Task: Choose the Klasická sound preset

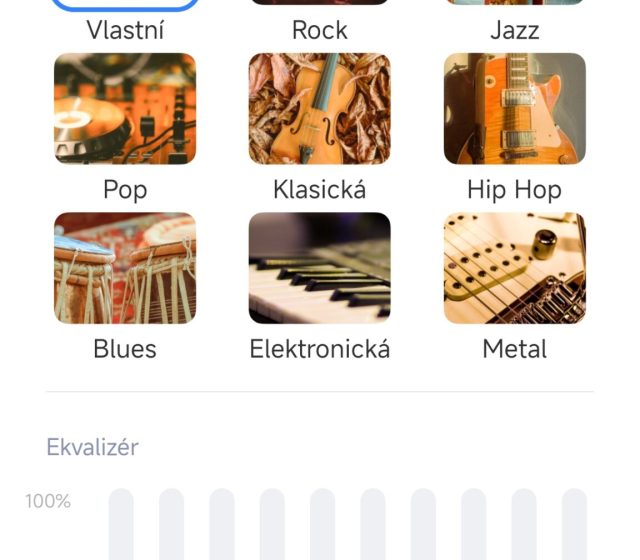Action: click(x=319, y=109)
